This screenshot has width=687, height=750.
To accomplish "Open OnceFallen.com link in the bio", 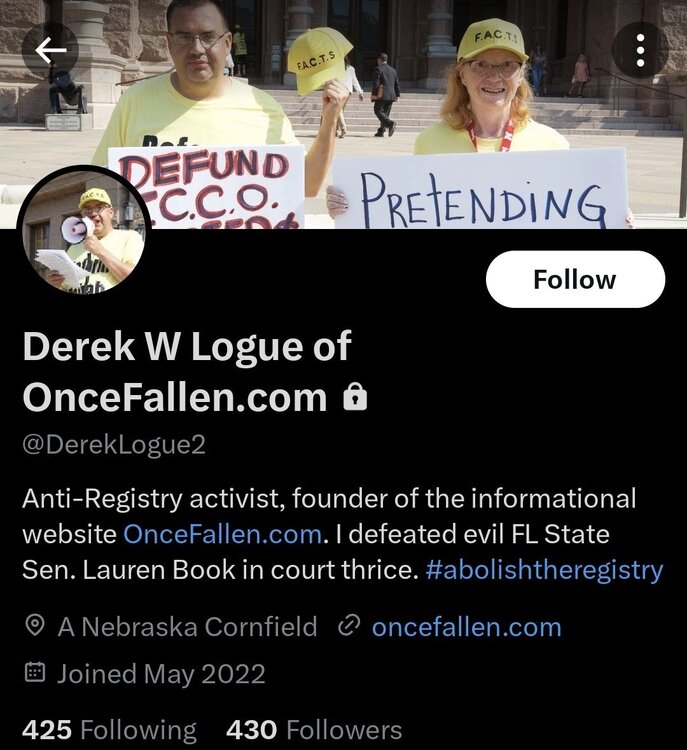I will (222, 534).
